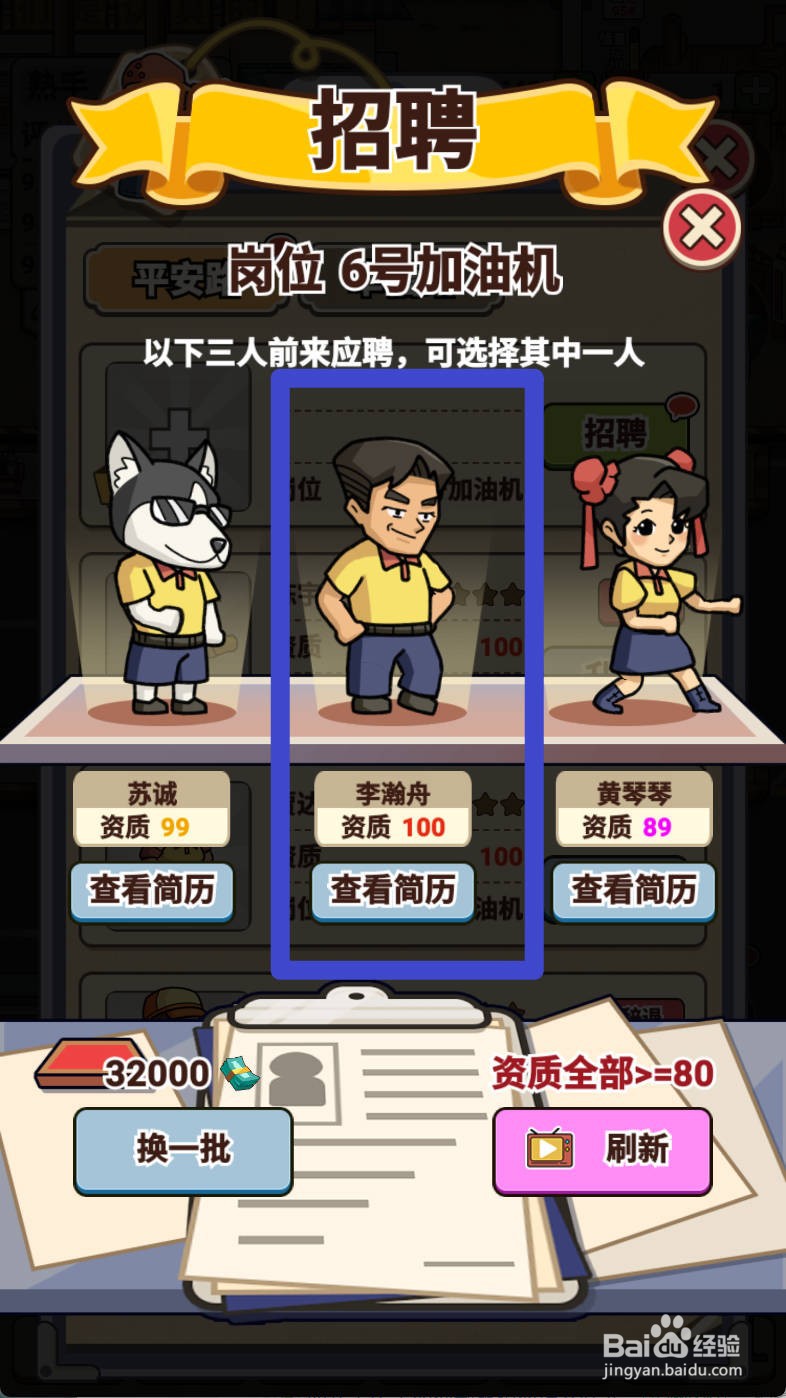Open 黄琴琴's resume with 查看简历
This screenshot has height=1398, width=786.
coord(633,889)
